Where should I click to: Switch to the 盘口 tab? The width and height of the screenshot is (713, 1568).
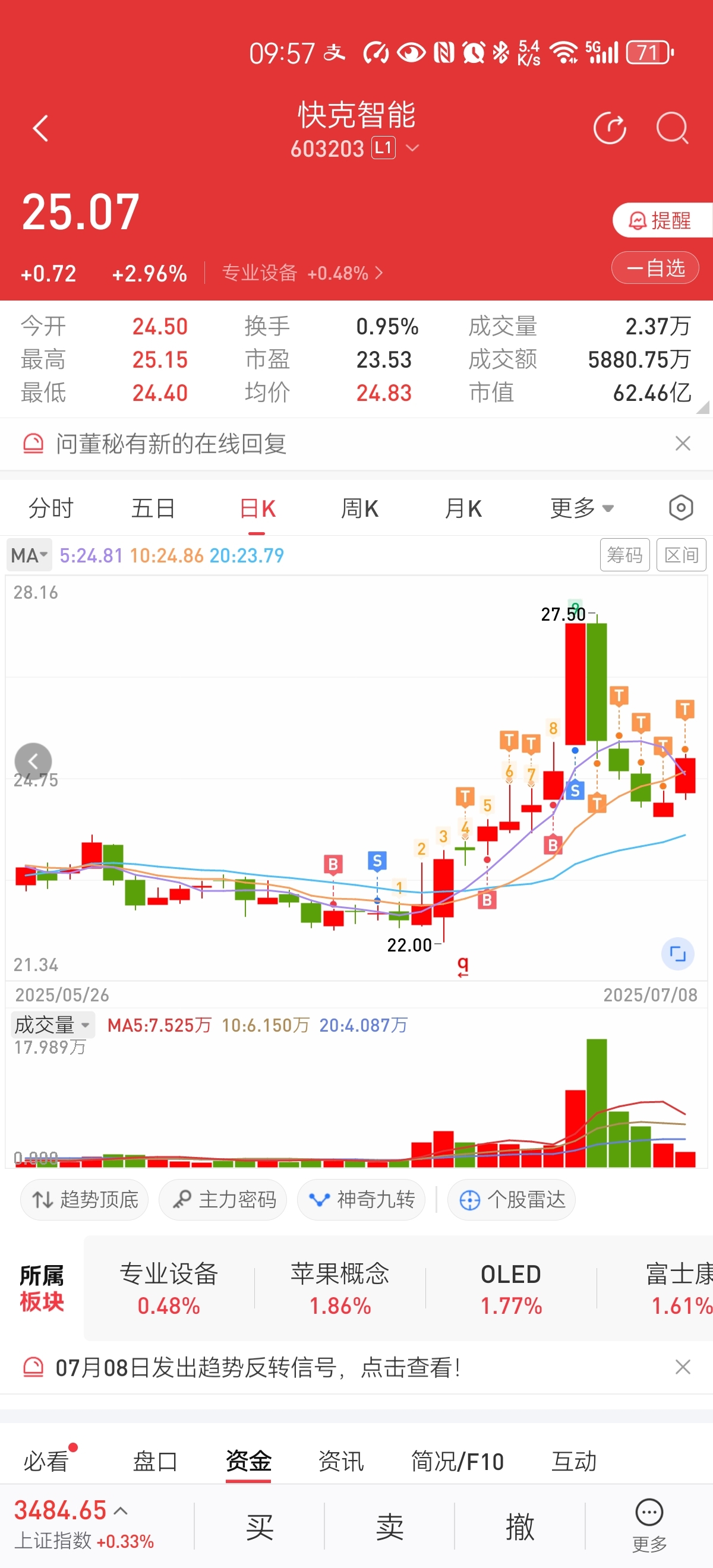(155, 1460)
